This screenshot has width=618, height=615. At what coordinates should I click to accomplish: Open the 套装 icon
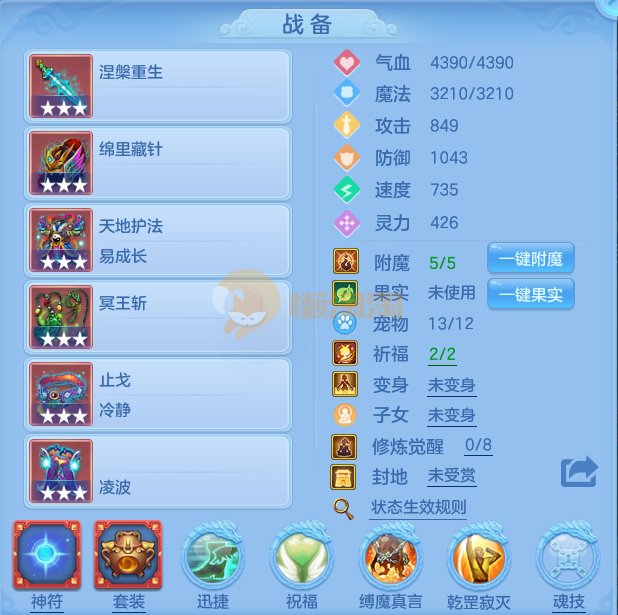pyautogui.click(x=126, y=556)
